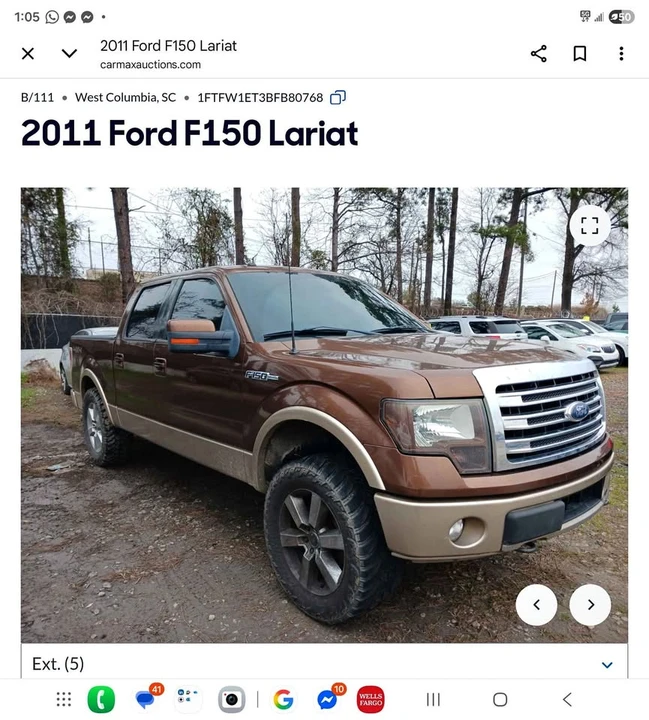The width and height of the screenshot is (649, 720).
Task: Open the three-dot overflow menu
Action: coord(621,54)
